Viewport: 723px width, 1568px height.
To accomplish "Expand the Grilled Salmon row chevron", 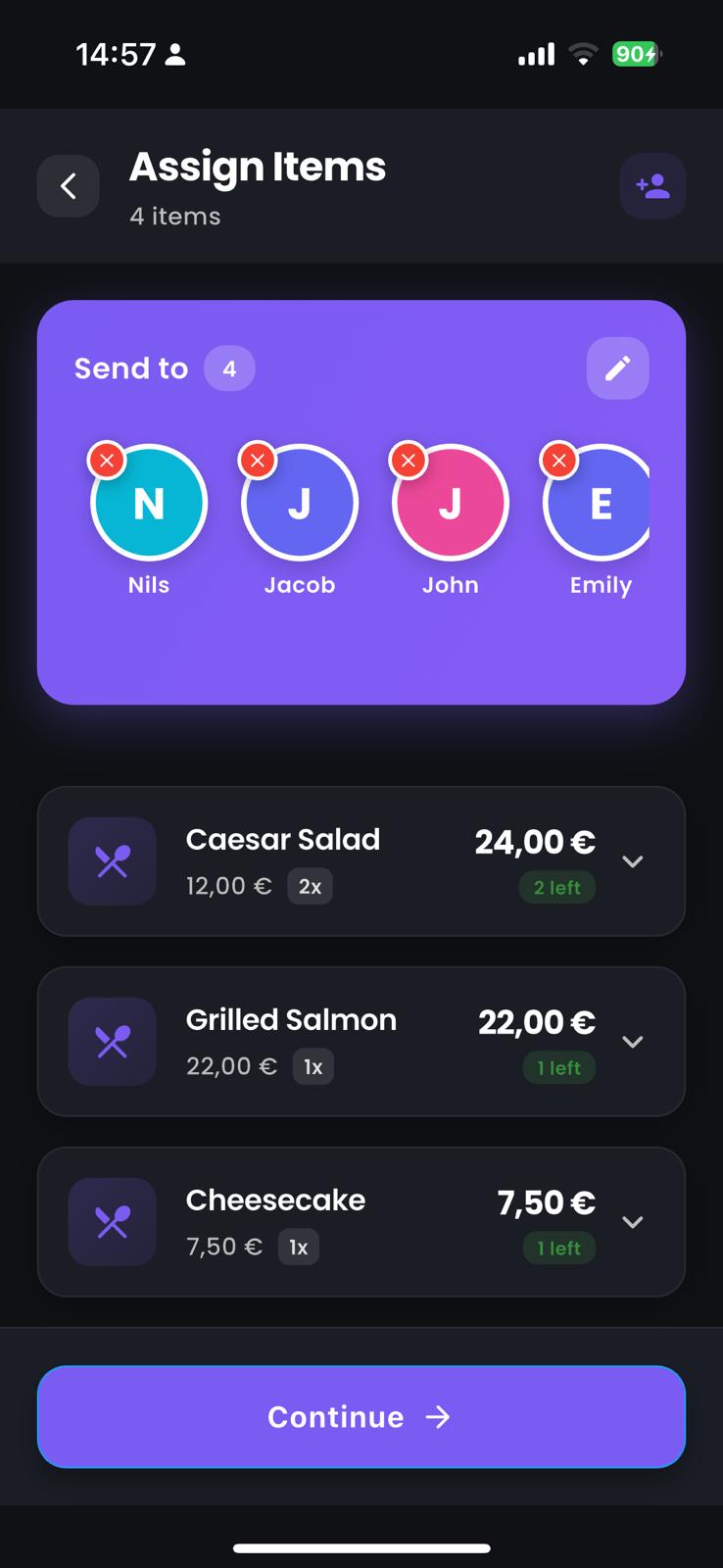I will click(x=632, y=1042).
